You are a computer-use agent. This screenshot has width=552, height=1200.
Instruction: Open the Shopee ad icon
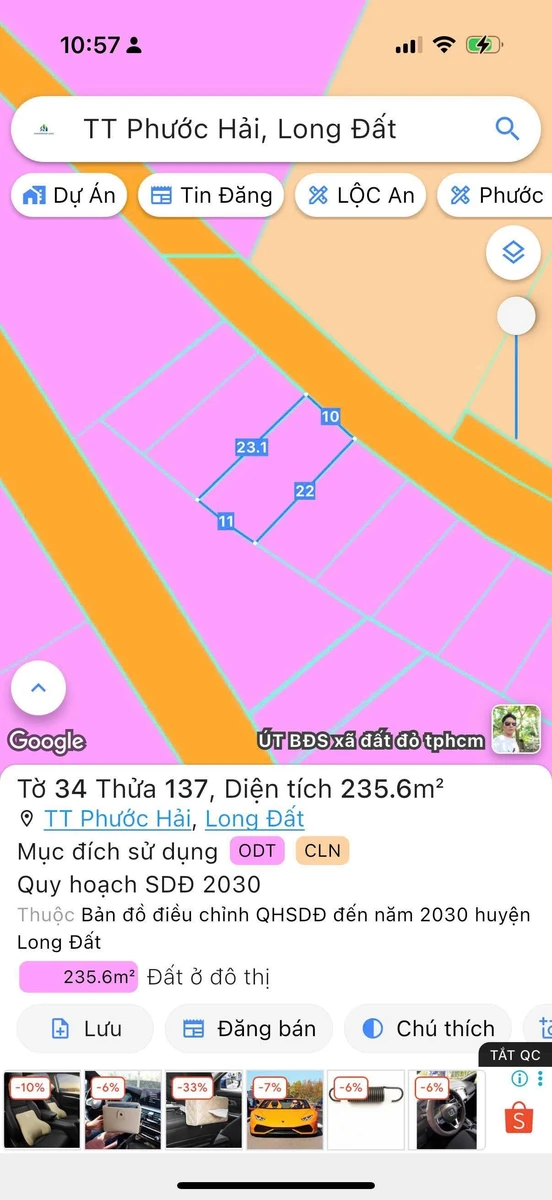(519, 1119)
